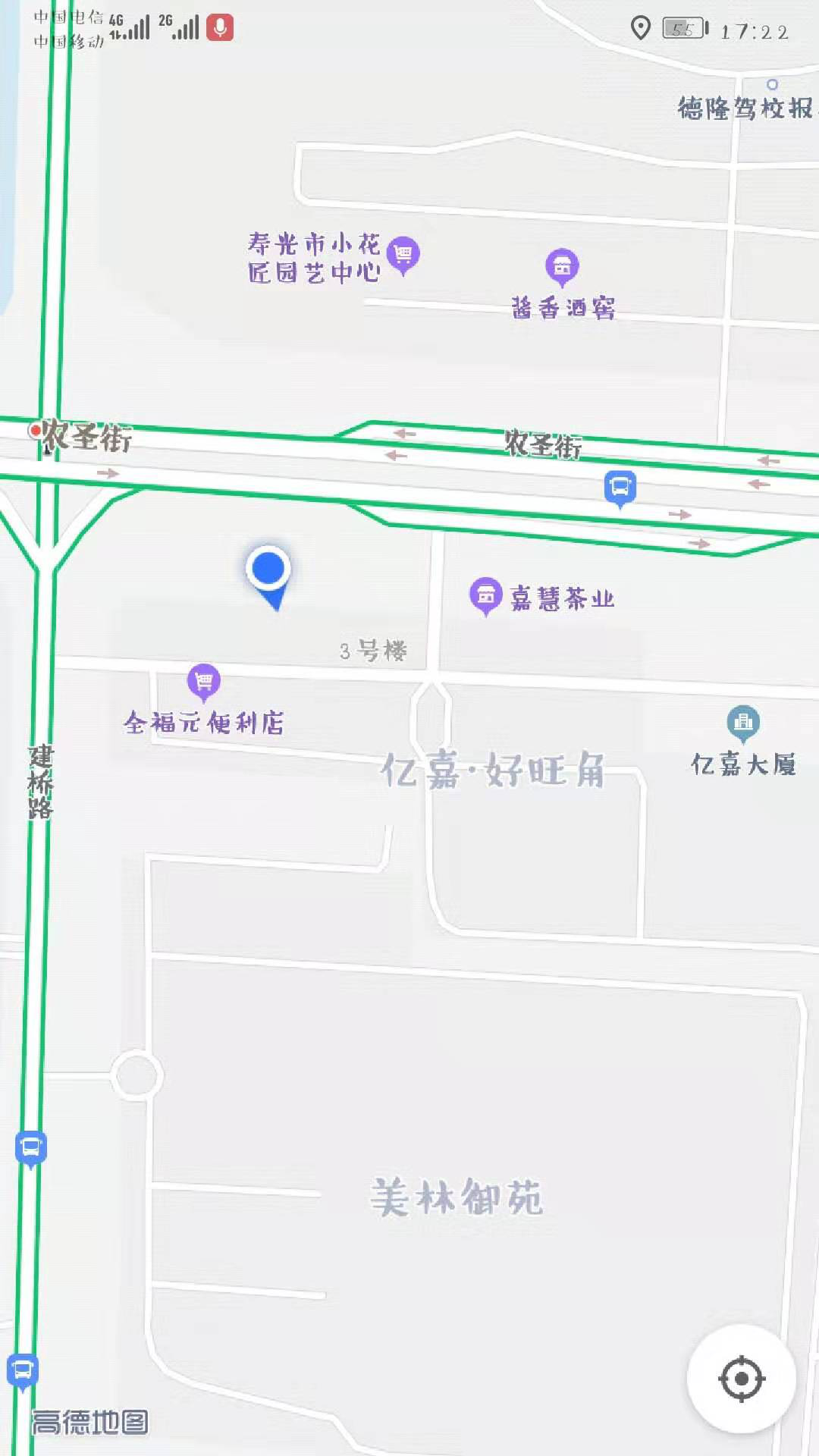819x1456 pixels.
Task: Tap the 亿嘉大厦 building marker
Action: 742,722
